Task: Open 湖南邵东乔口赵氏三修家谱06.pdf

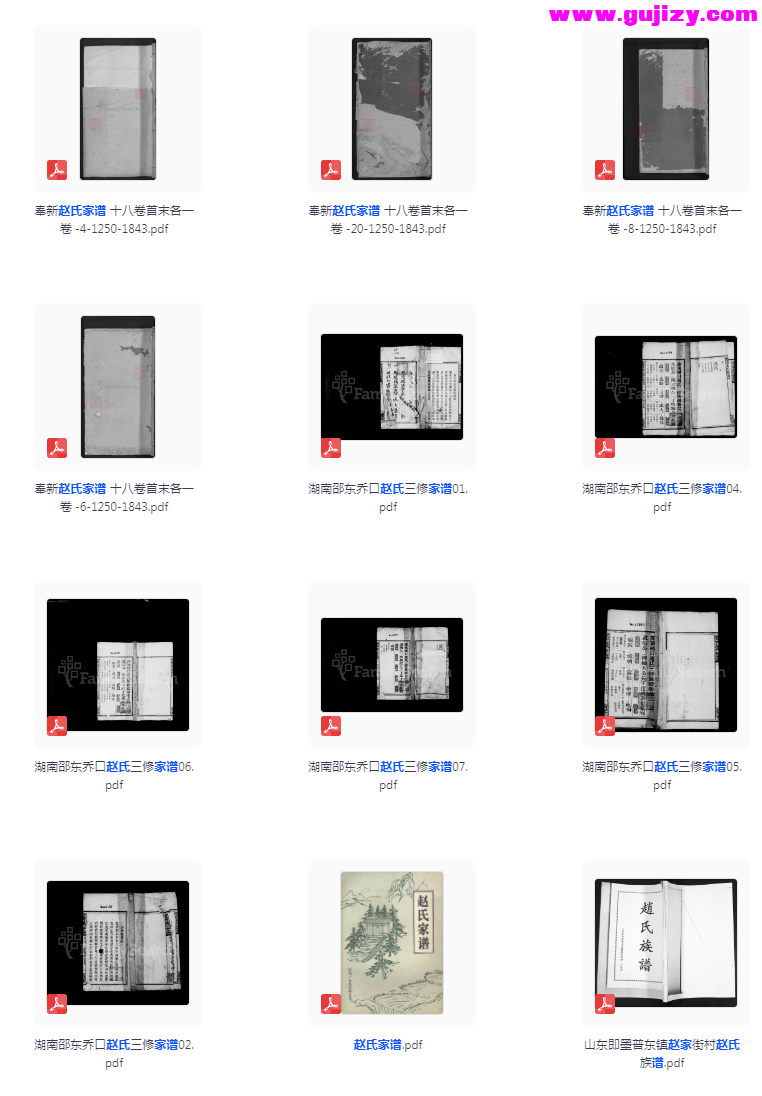Action: click(x=117, y=665)
